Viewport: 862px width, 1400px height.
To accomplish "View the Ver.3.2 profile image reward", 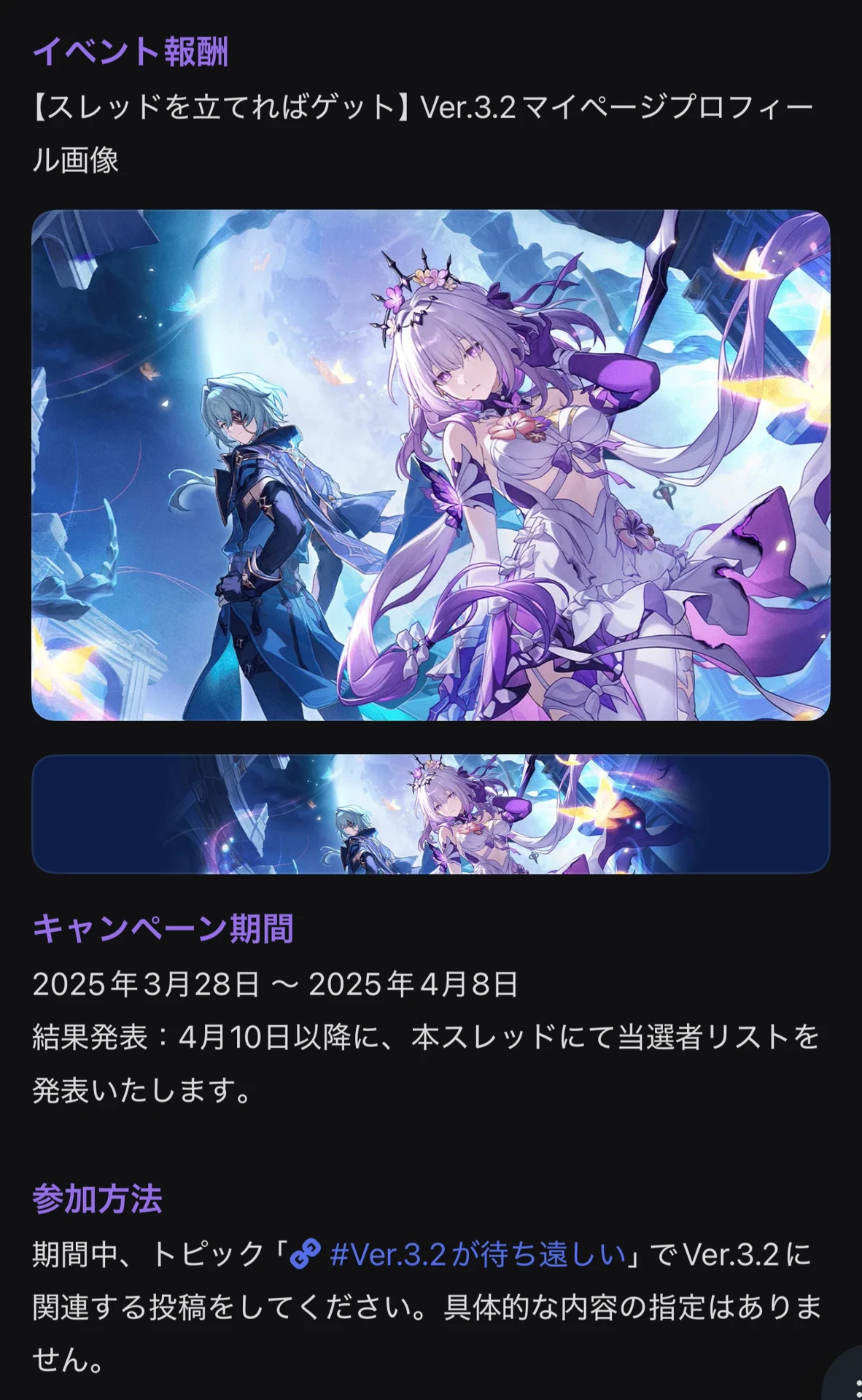I will 430,465.
